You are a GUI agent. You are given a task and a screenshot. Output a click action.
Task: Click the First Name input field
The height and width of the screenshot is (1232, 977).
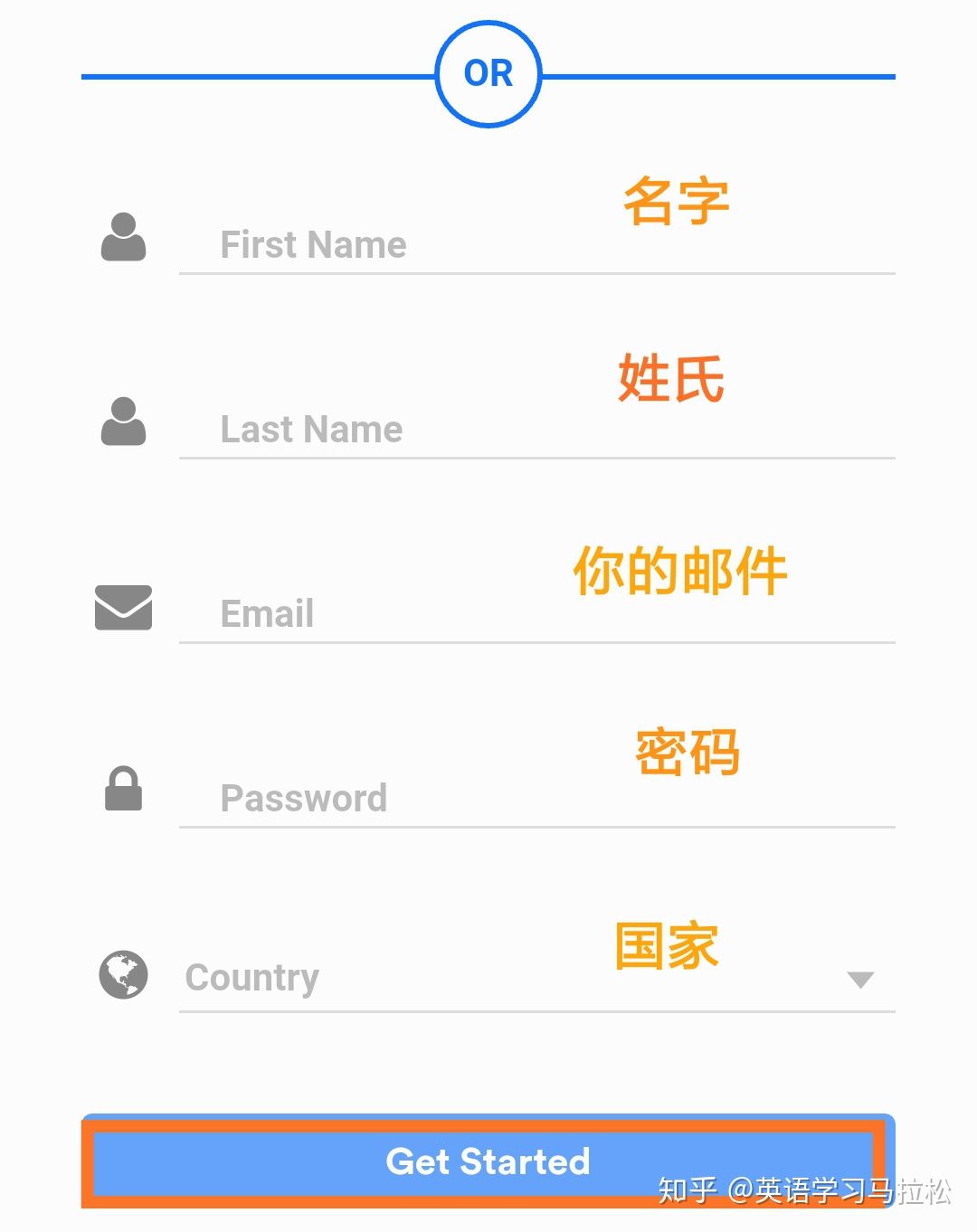pos(407,244)
